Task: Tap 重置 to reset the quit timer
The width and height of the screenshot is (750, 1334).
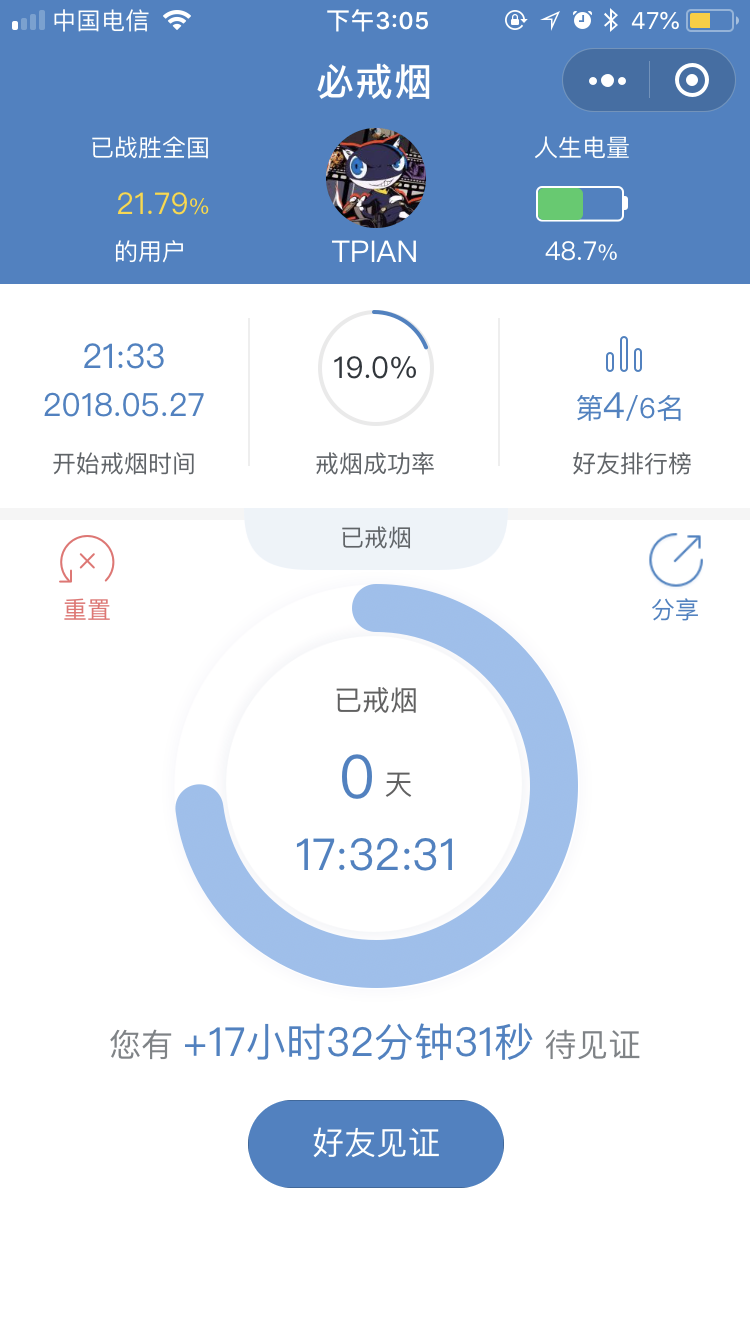Action: 87,579
